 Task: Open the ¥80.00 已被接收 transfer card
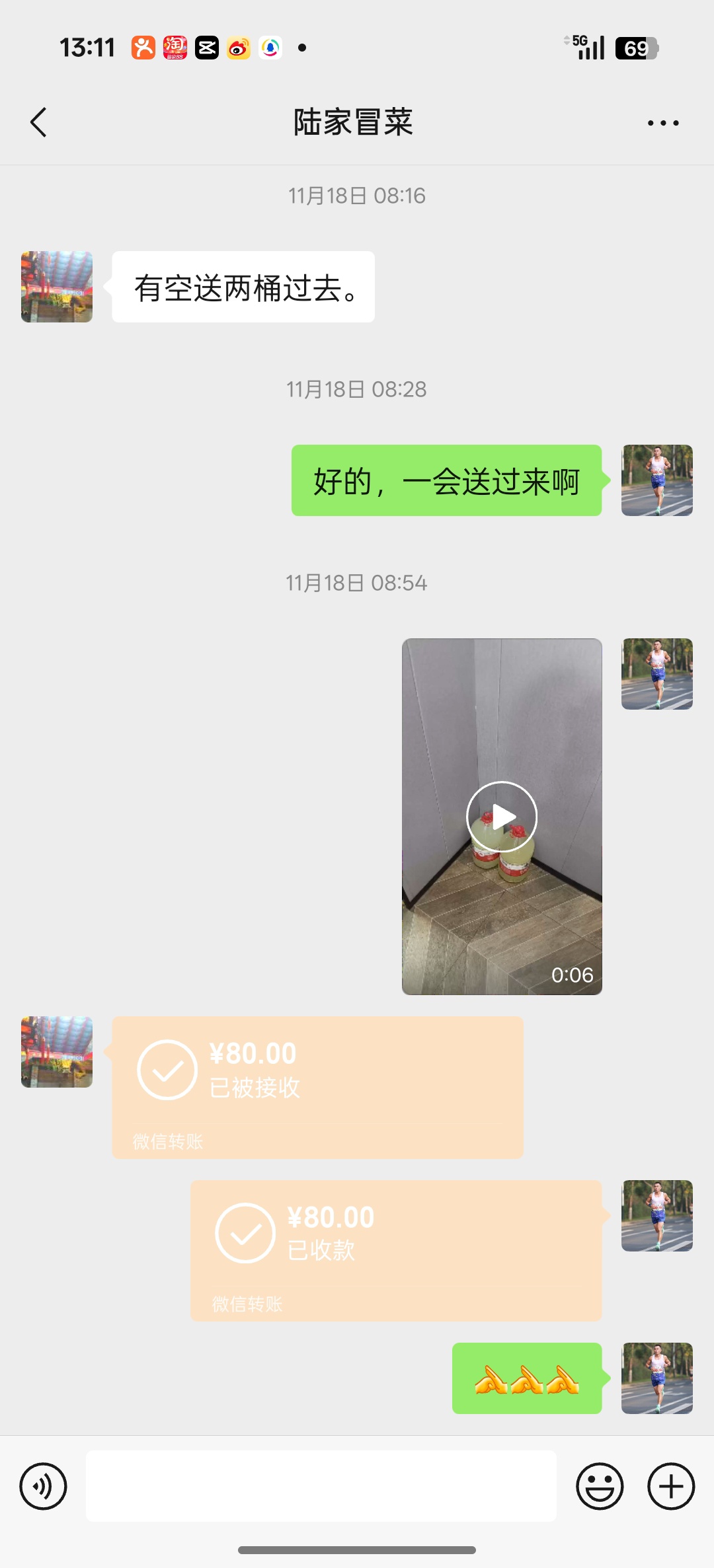[317, 1087]
